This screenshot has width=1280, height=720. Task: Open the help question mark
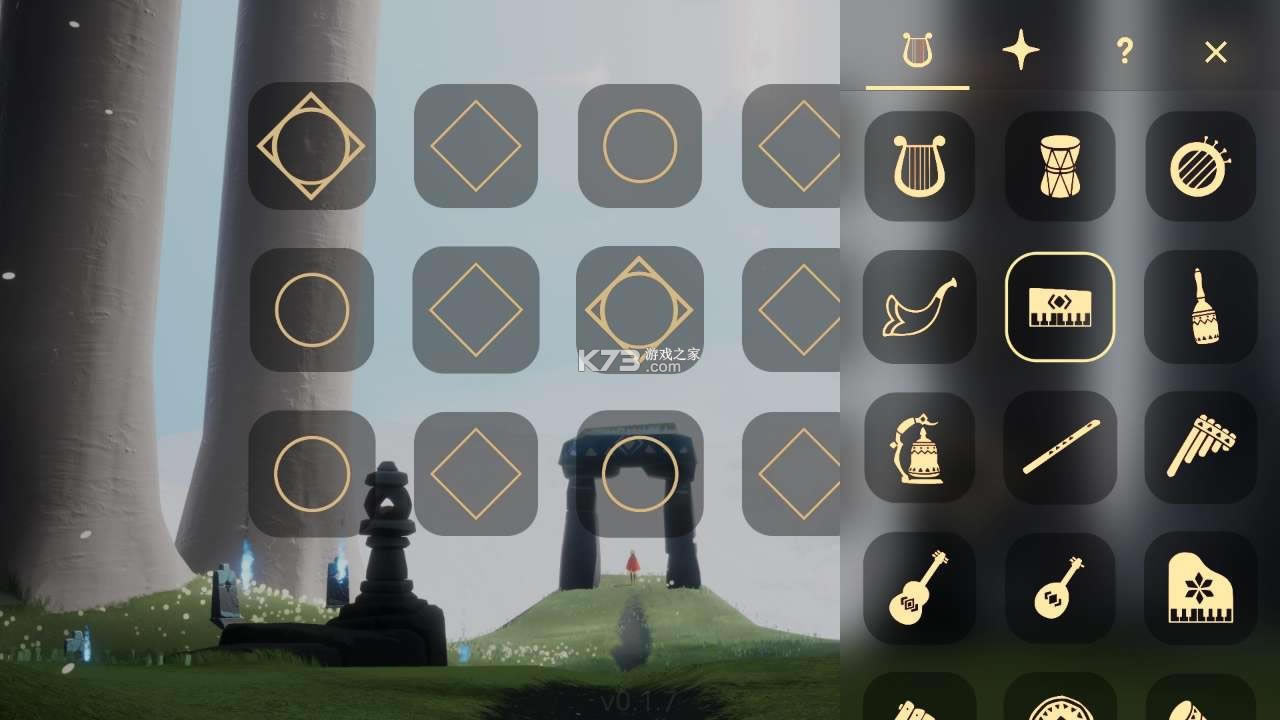point(1124,51)
